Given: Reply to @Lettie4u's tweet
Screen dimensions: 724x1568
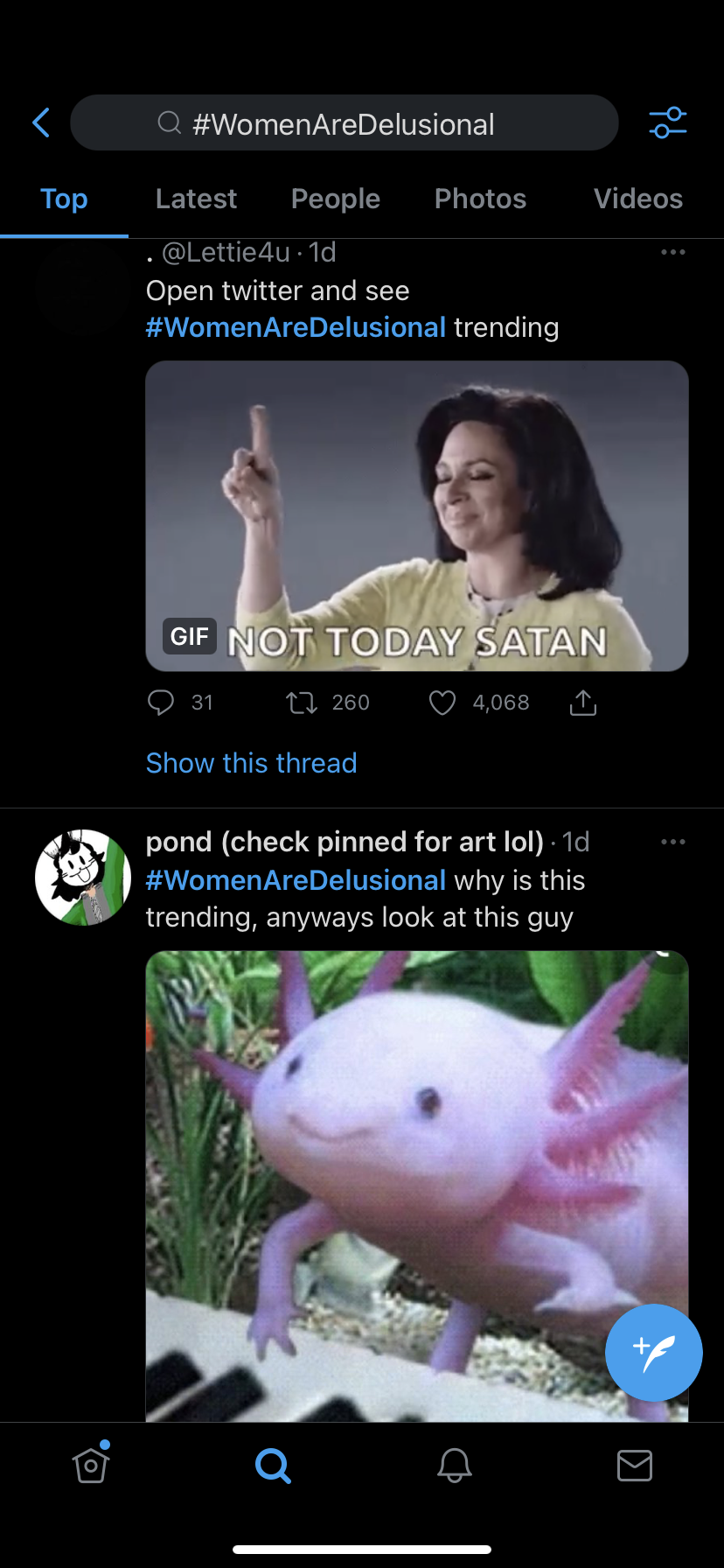Looking at the screenshot, I should pos(161,703).
